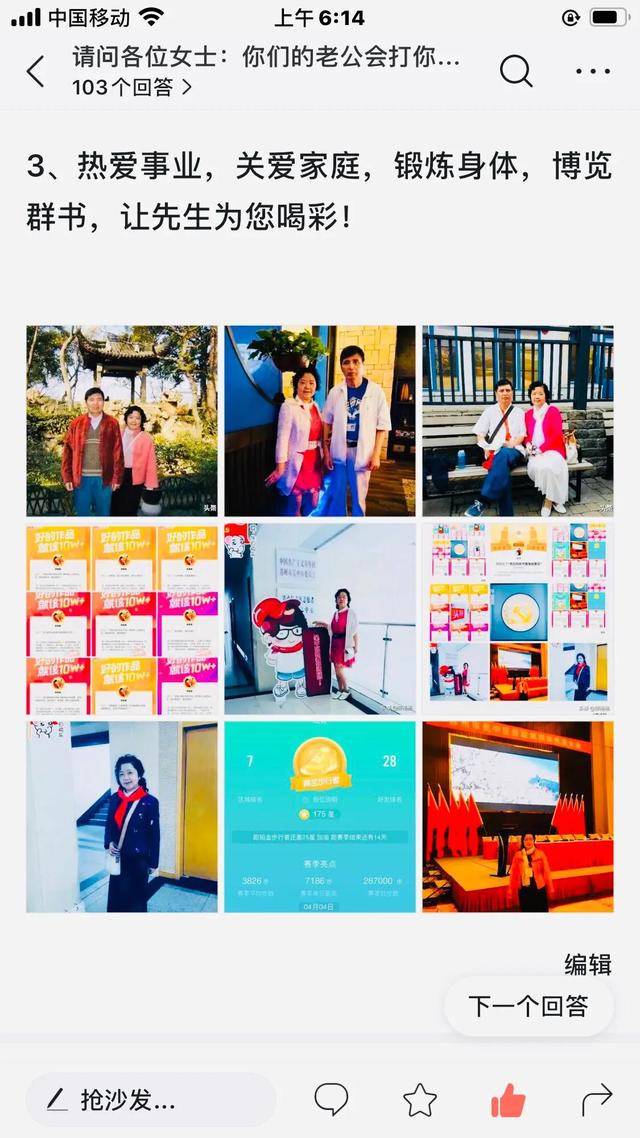This screenshot has height=1138, width=640.
Task: Open the photo of the couple in white coats
Action: click(320, 420)
